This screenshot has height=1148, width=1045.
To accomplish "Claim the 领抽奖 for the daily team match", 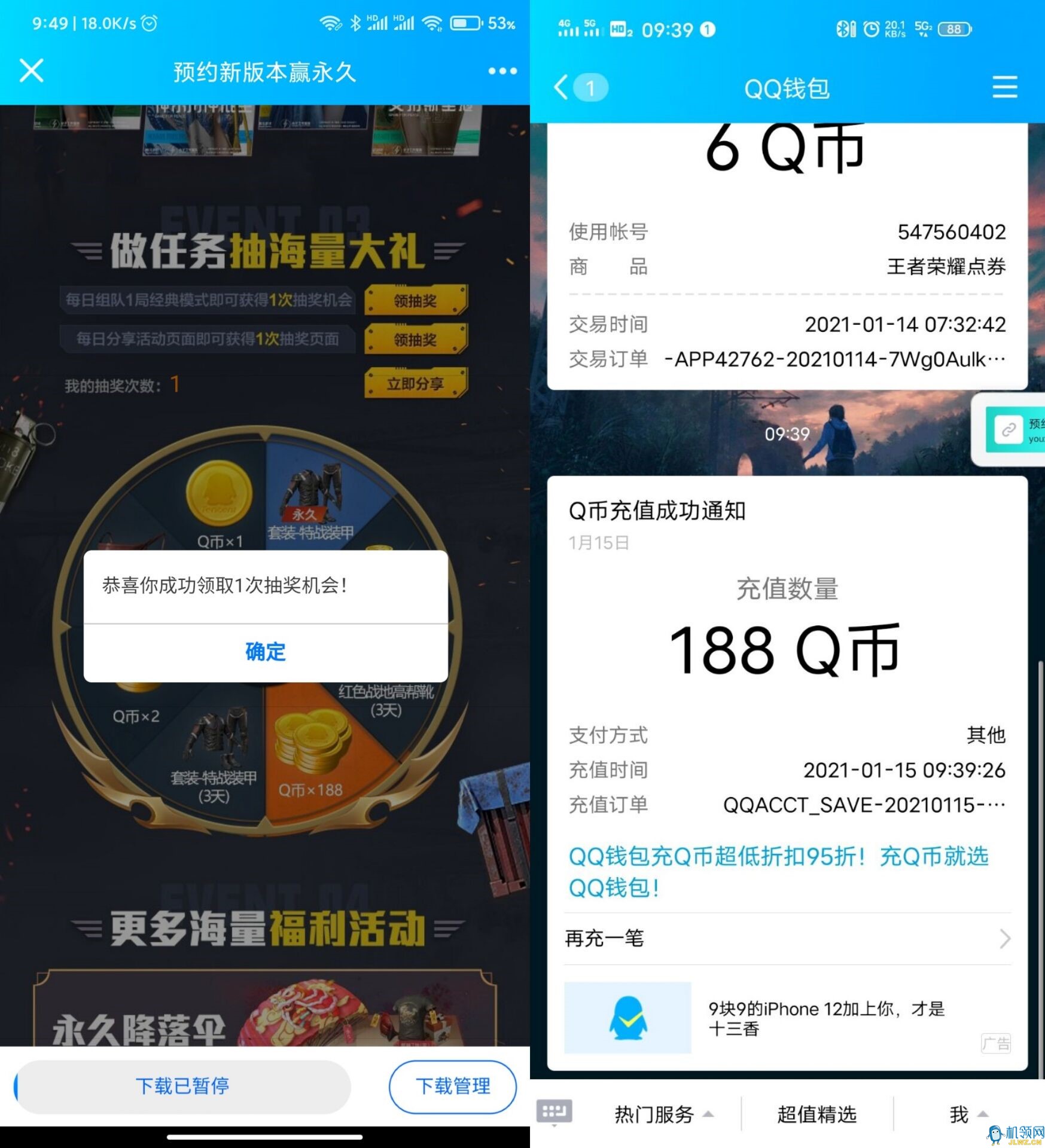I will click(416, 300).
